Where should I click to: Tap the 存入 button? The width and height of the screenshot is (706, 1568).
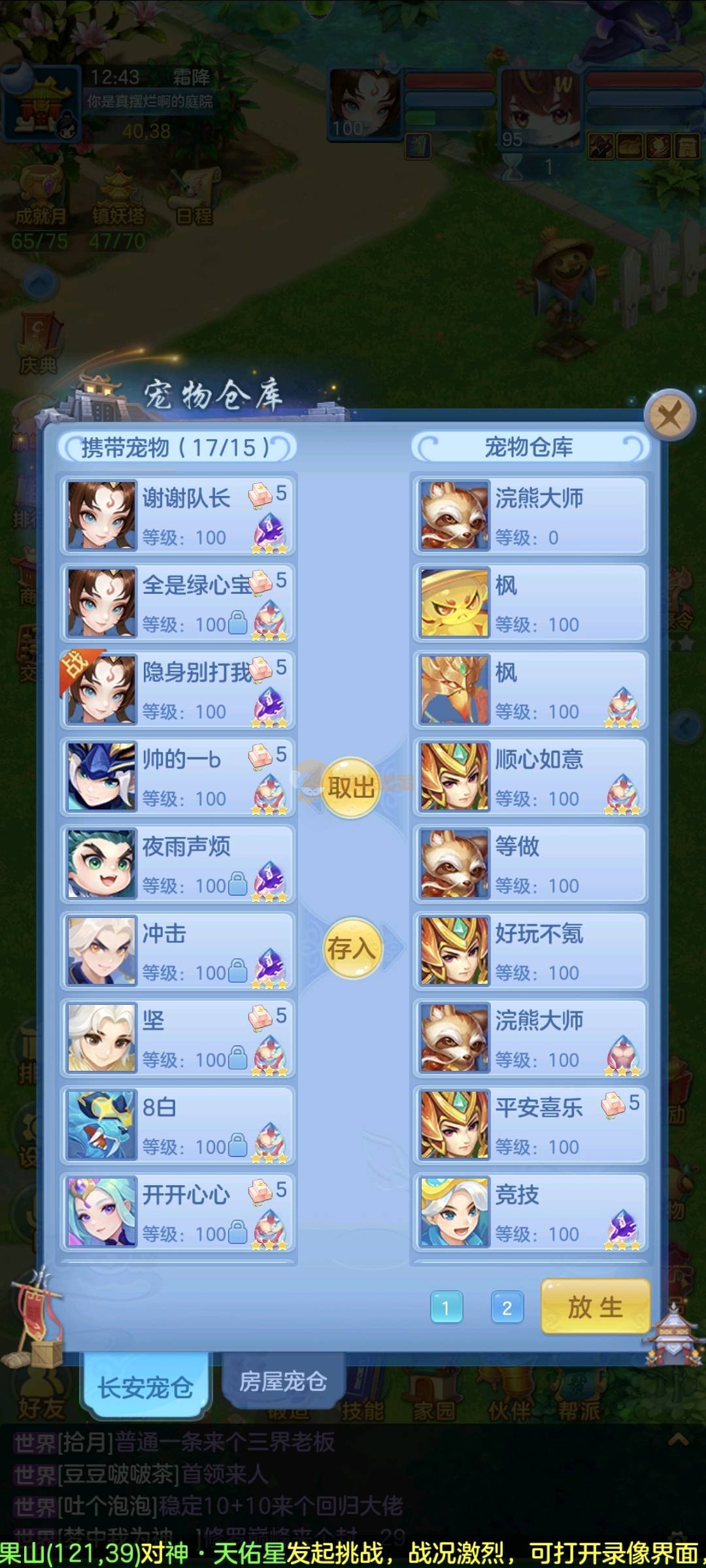click(x=352, y=948)
